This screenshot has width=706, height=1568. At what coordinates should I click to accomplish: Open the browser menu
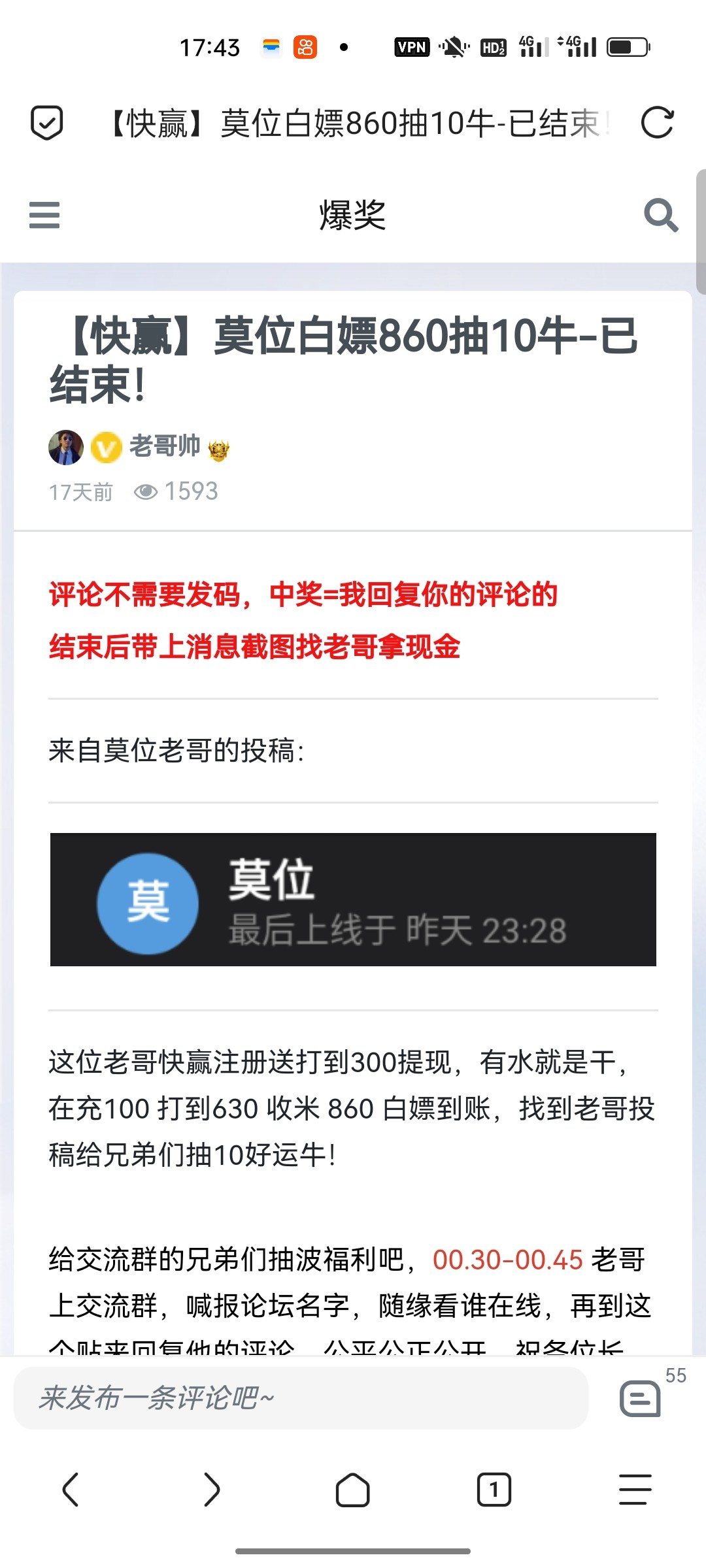point(635,1490)
